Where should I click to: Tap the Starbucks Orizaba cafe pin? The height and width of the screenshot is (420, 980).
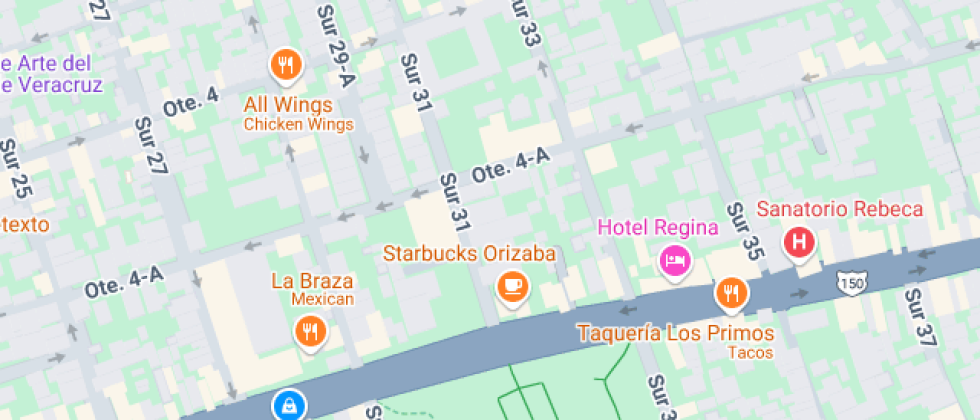click(513, 287)
